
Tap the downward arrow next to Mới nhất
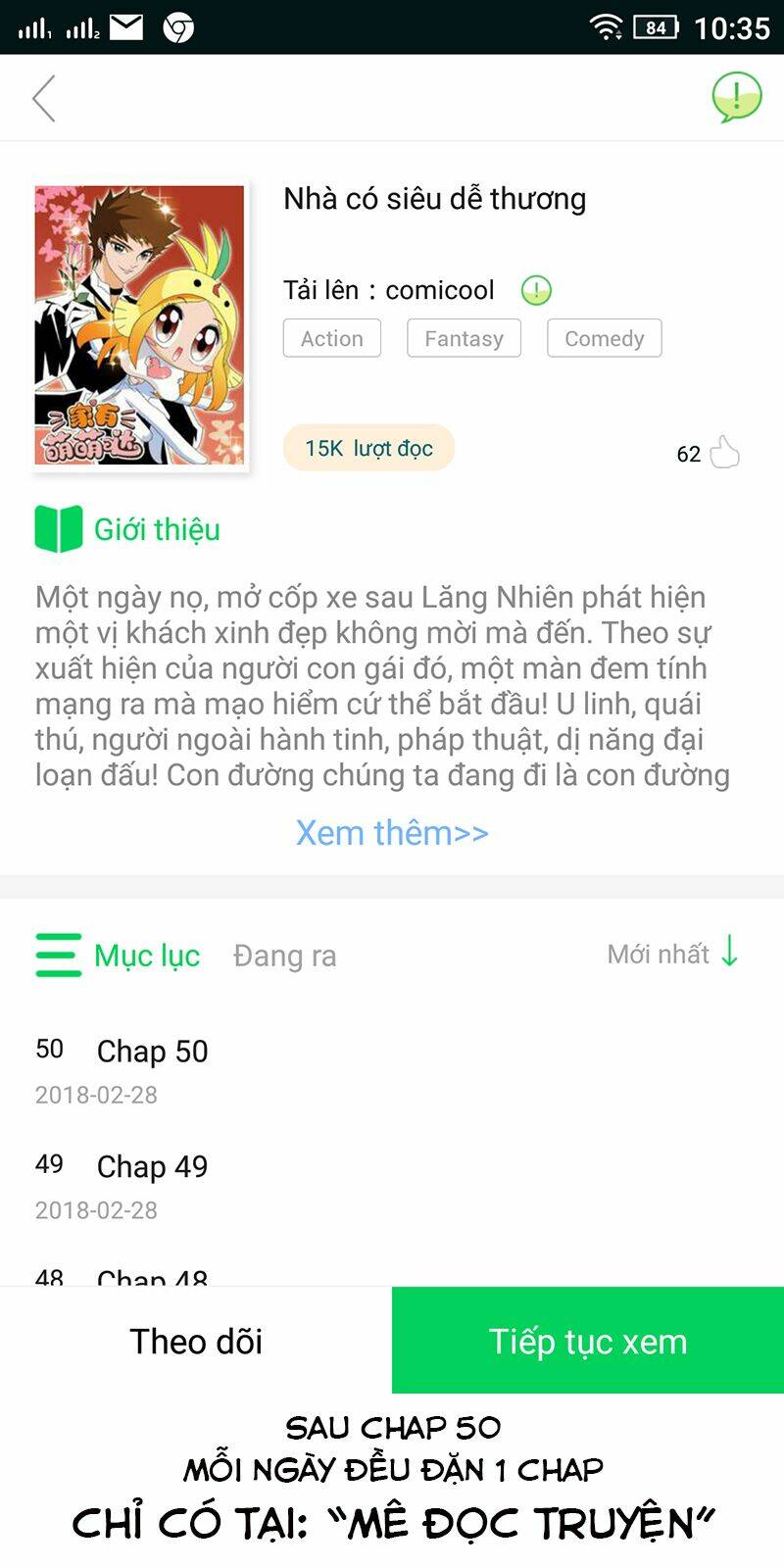click(x=729, y=953)
